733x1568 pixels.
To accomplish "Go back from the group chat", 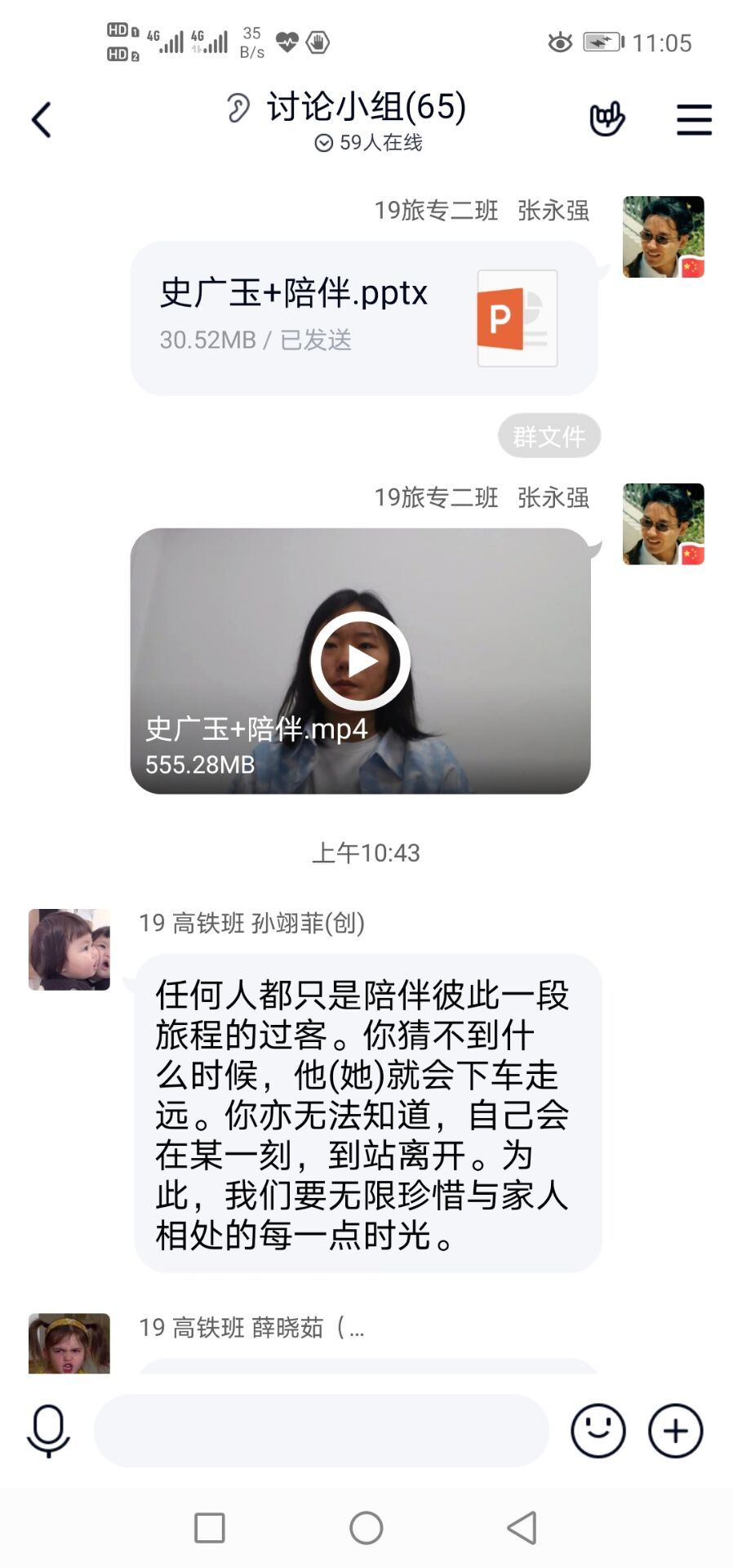I will click(42, 120).
